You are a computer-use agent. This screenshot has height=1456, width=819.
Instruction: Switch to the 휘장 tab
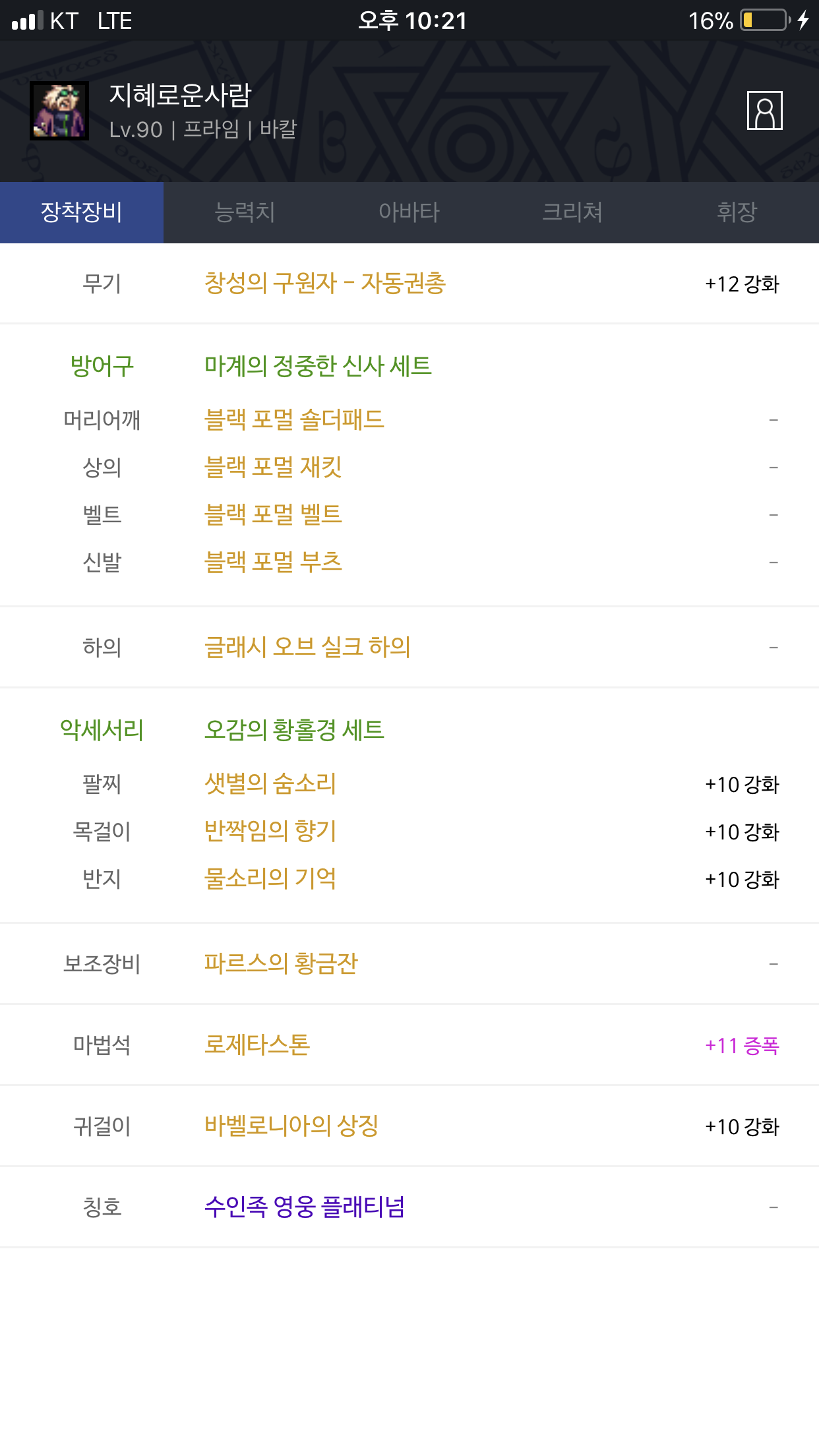point(737,212)
